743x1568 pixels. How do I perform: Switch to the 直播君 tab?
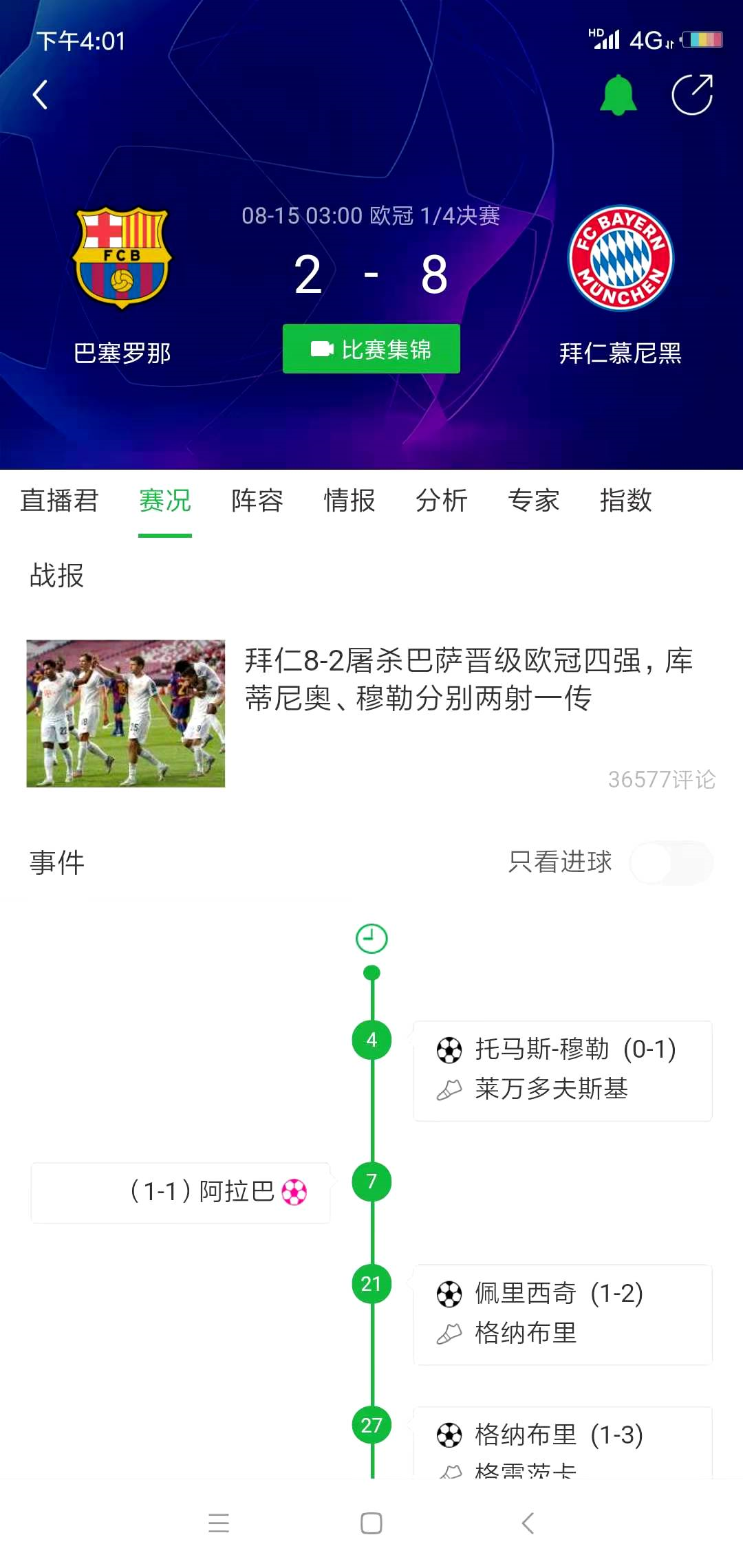pos(60,501)
